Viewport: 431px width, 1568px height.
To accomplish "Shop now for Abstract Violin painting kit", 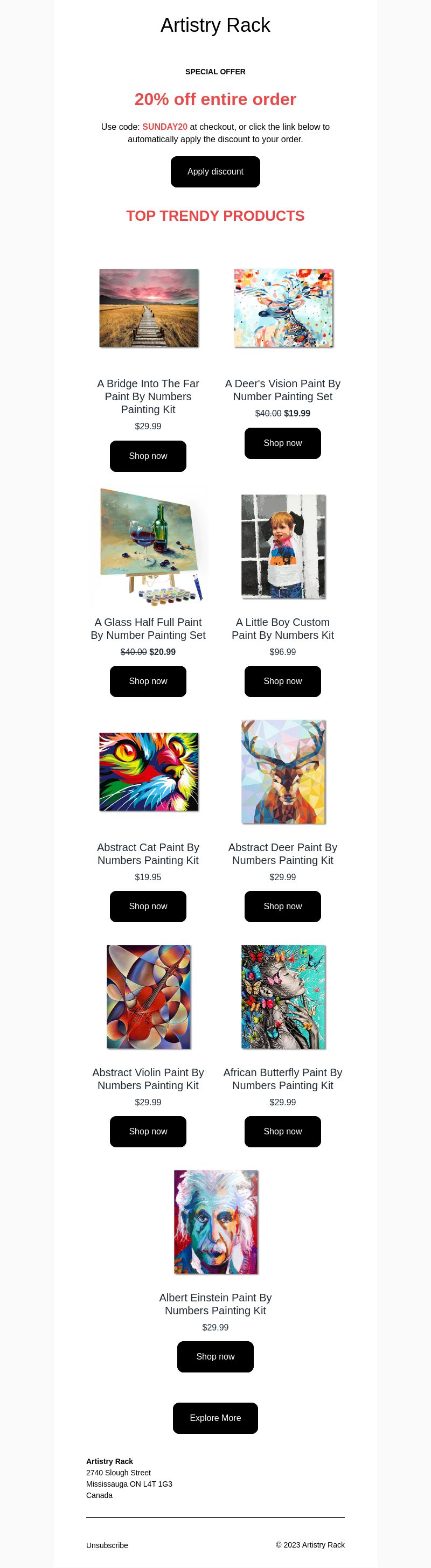I will click(x=148, y=1132).
